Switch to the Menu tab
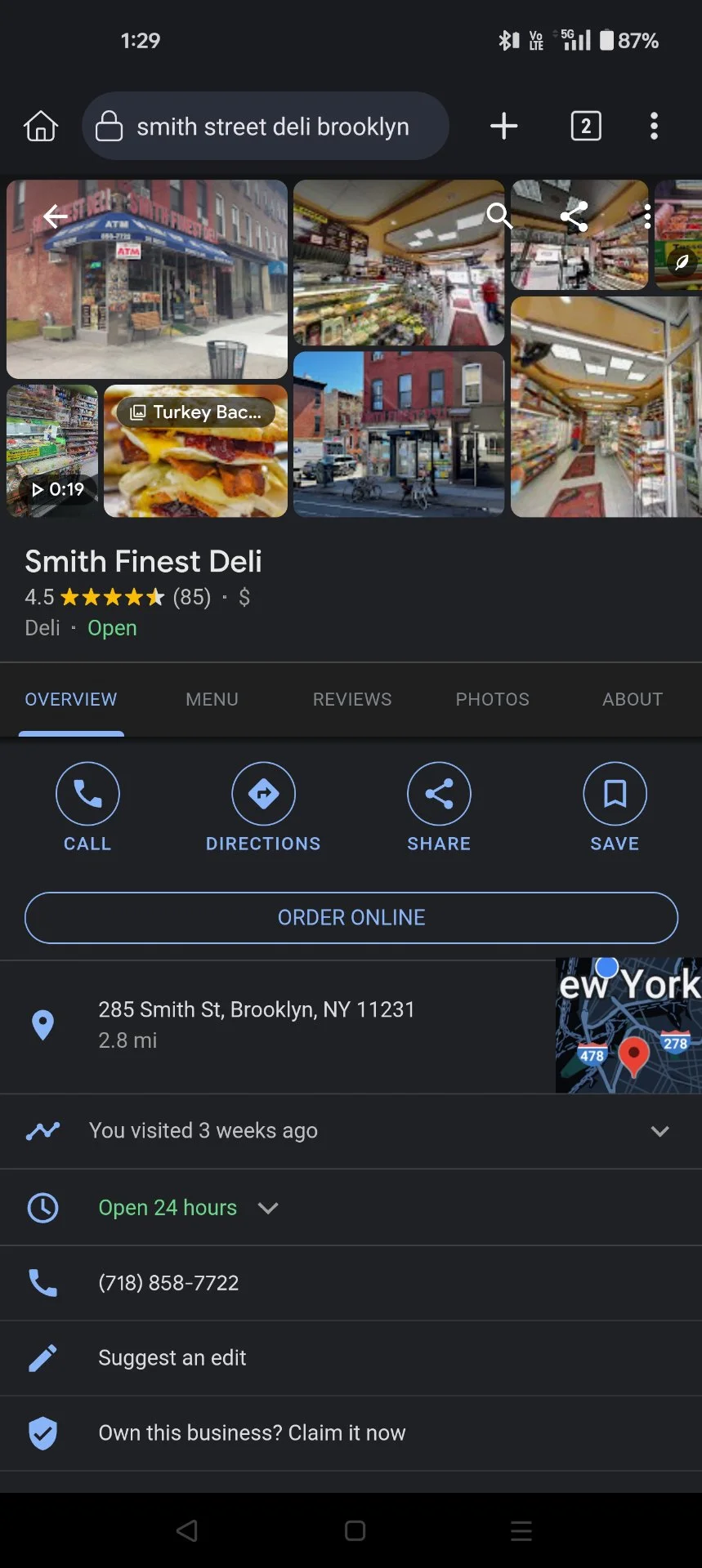The width and height of the screenshot is (702, 1568). pos(212,699)
